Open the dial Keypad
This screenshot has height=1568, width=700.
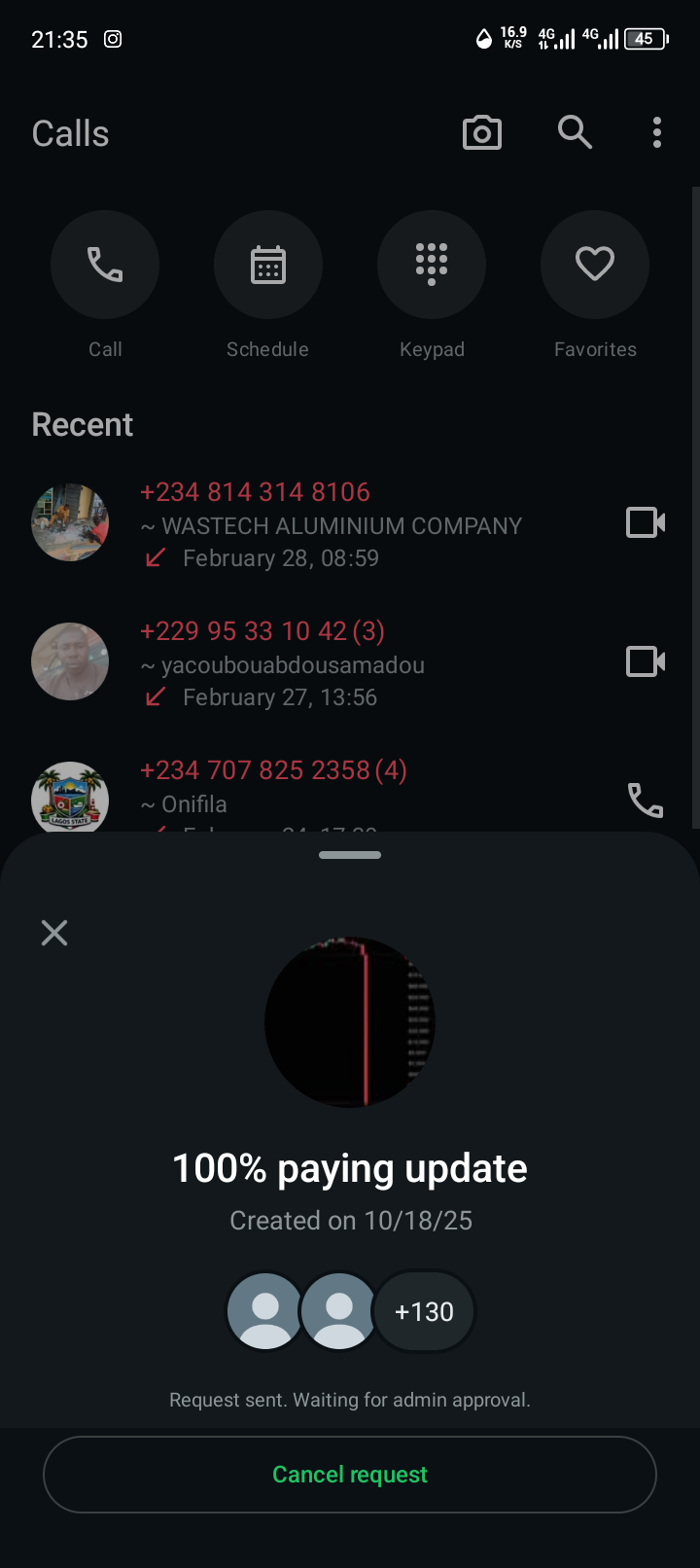coord(432,265)
